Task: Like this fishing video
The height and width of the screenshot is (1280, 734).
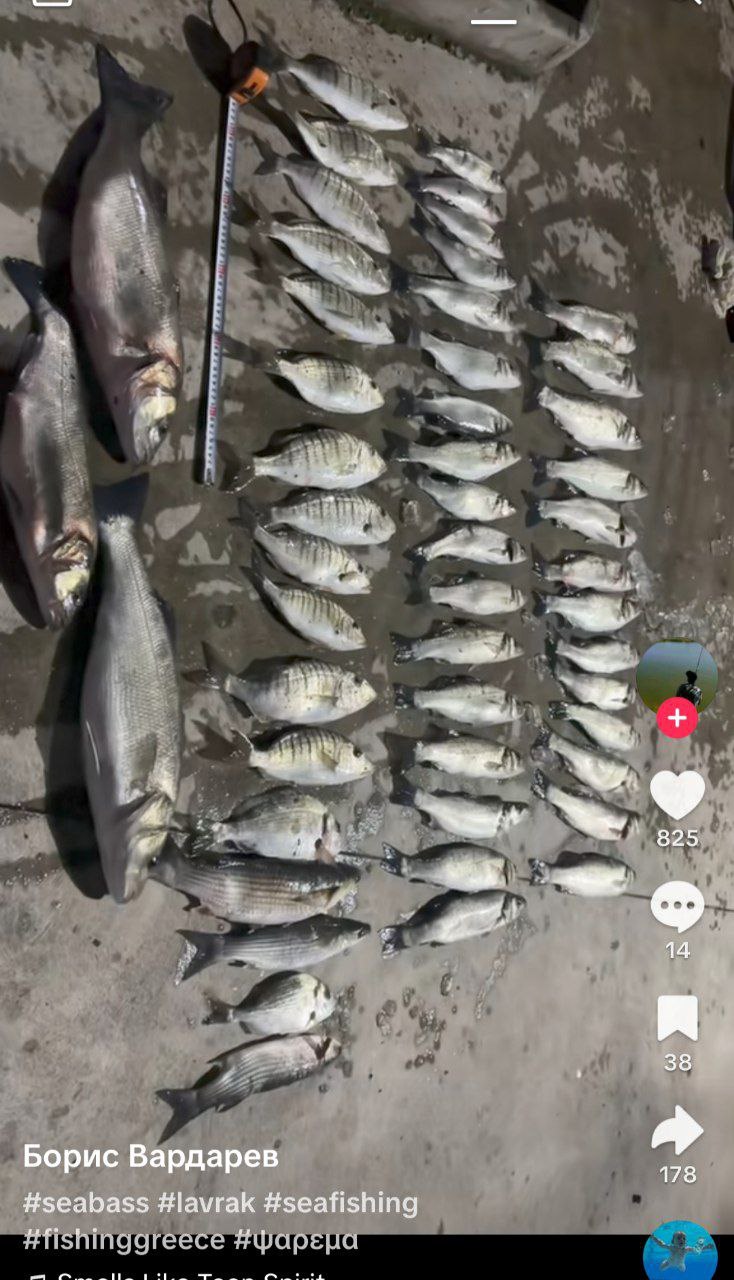Action: pyautogui.click(x=677, y=796)
